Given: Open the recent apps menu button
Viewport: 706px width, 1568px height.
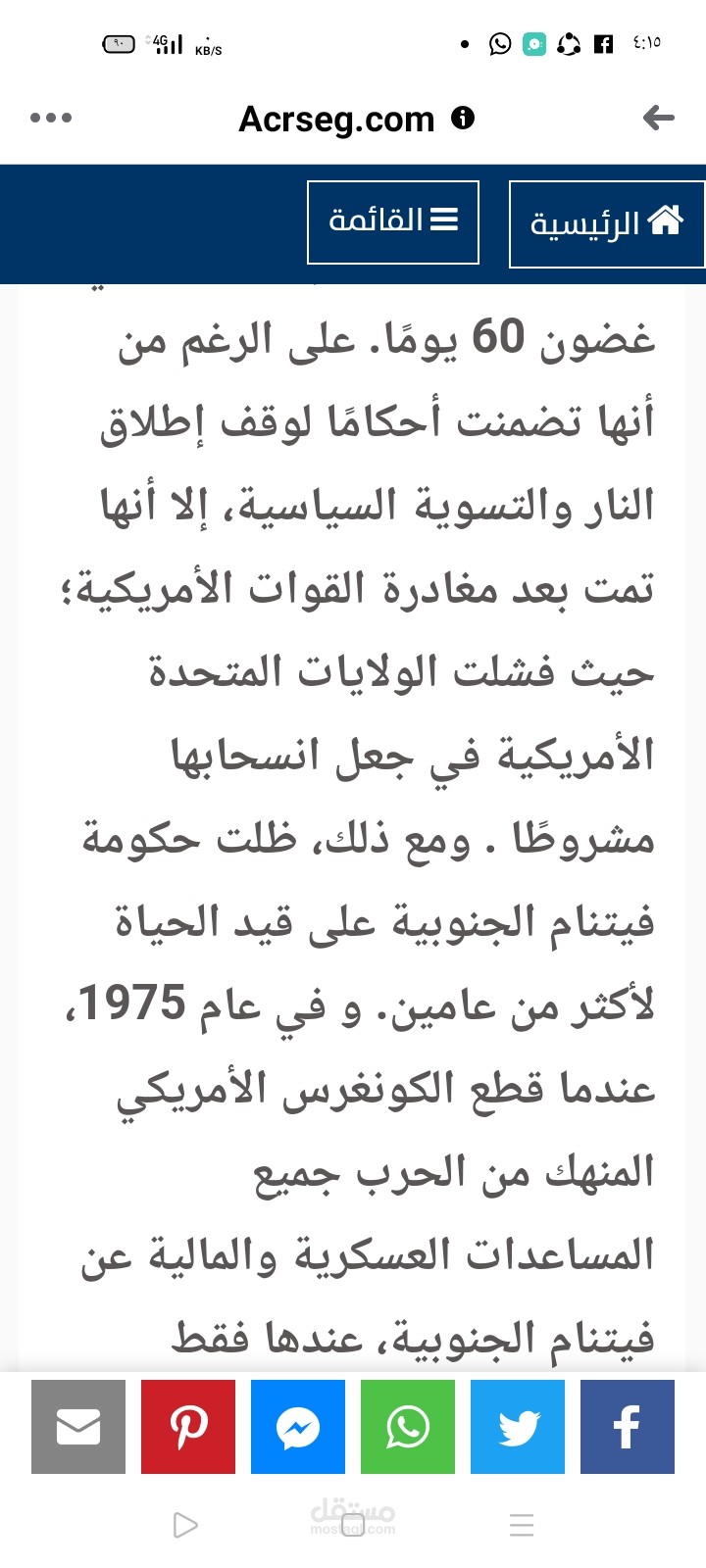Looking at the screenshot, I should [x=522, y=1525].
